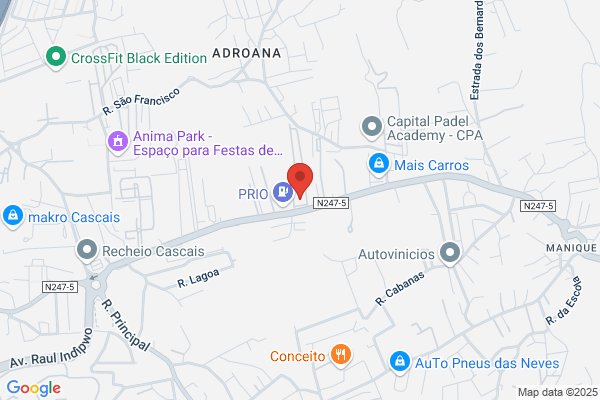Tap the AuTo Pneus das Neves pin
This screenshot has height=400, width=600.
[400, 362]
